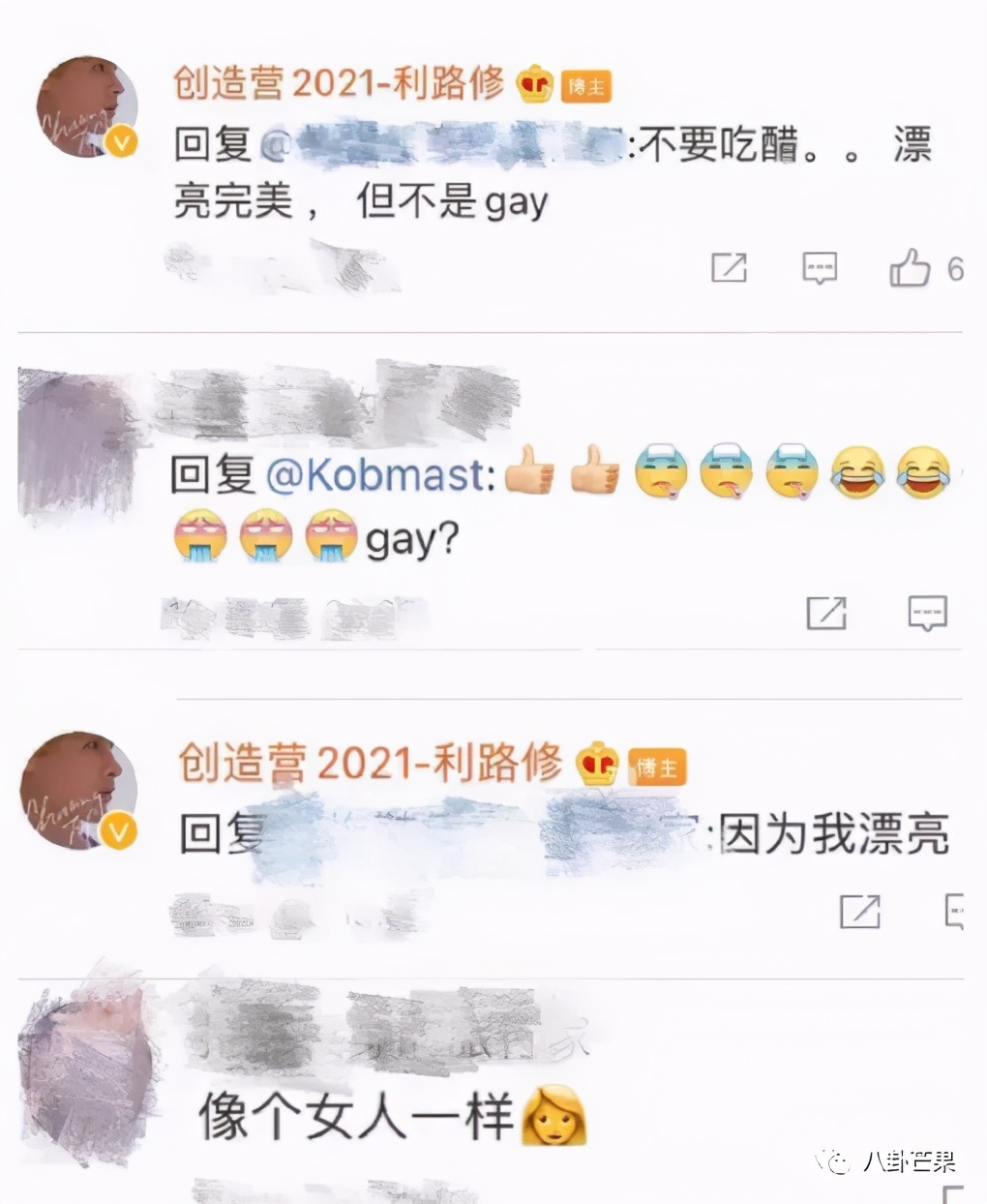Click the comment icon under the @Kobmast reply
This screenshot has width=987, height=1204.
(925, 614)
